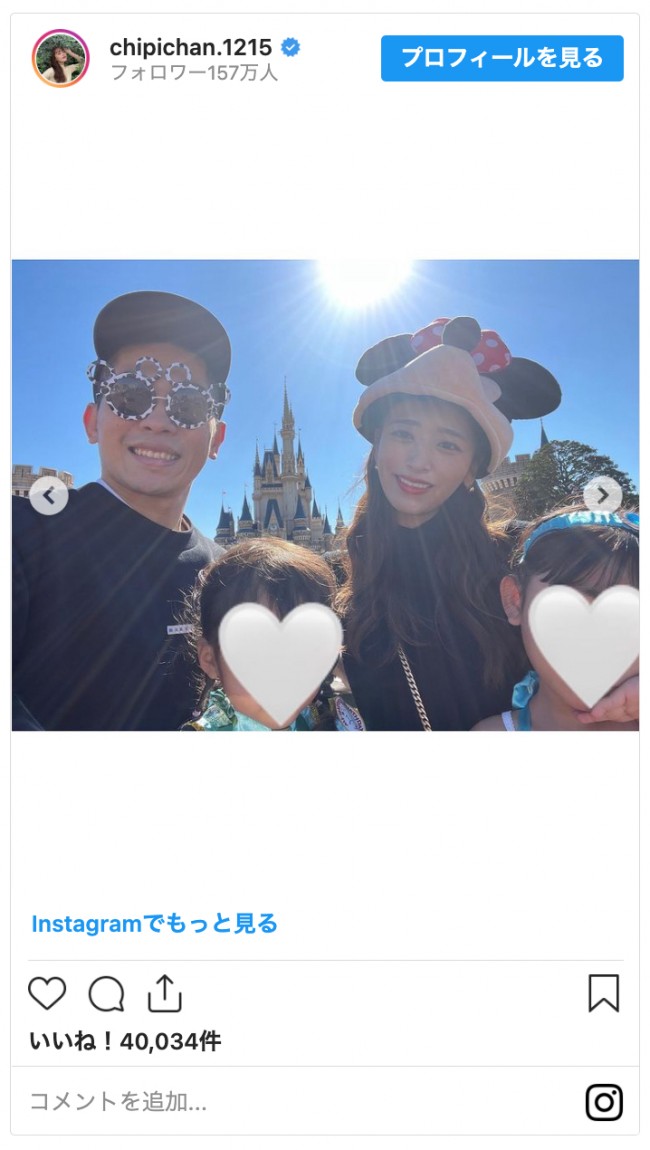Screen dimensions: 650x1150
Task: Bookmark this post
Action: pos(603,993)
